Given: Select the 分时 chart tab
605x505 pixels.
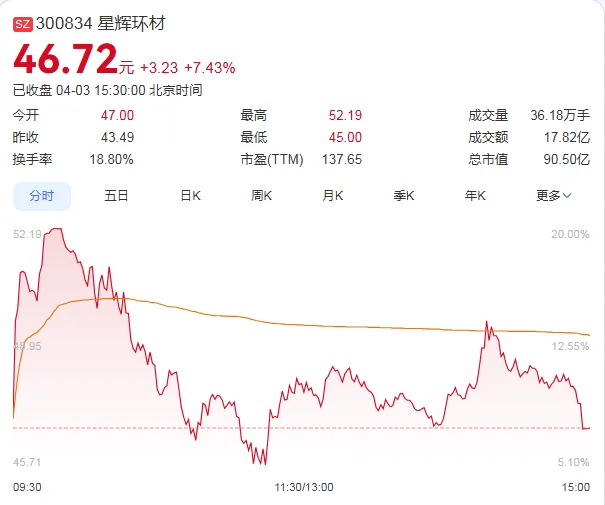Looking at the screenshot, I should [x=42, y=196].
